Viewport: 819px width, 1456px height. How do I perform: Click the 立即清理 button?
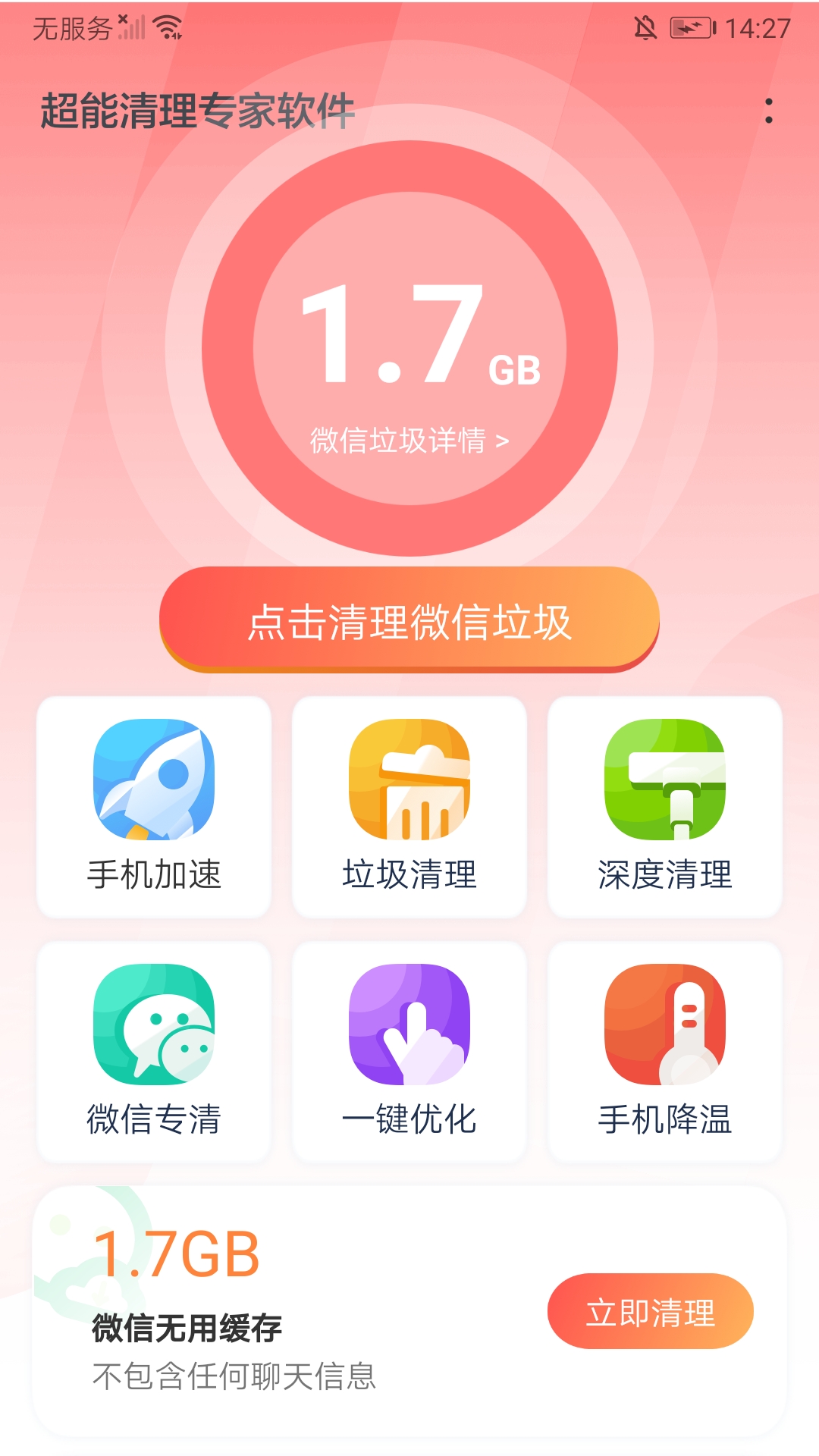(651, 1311)
